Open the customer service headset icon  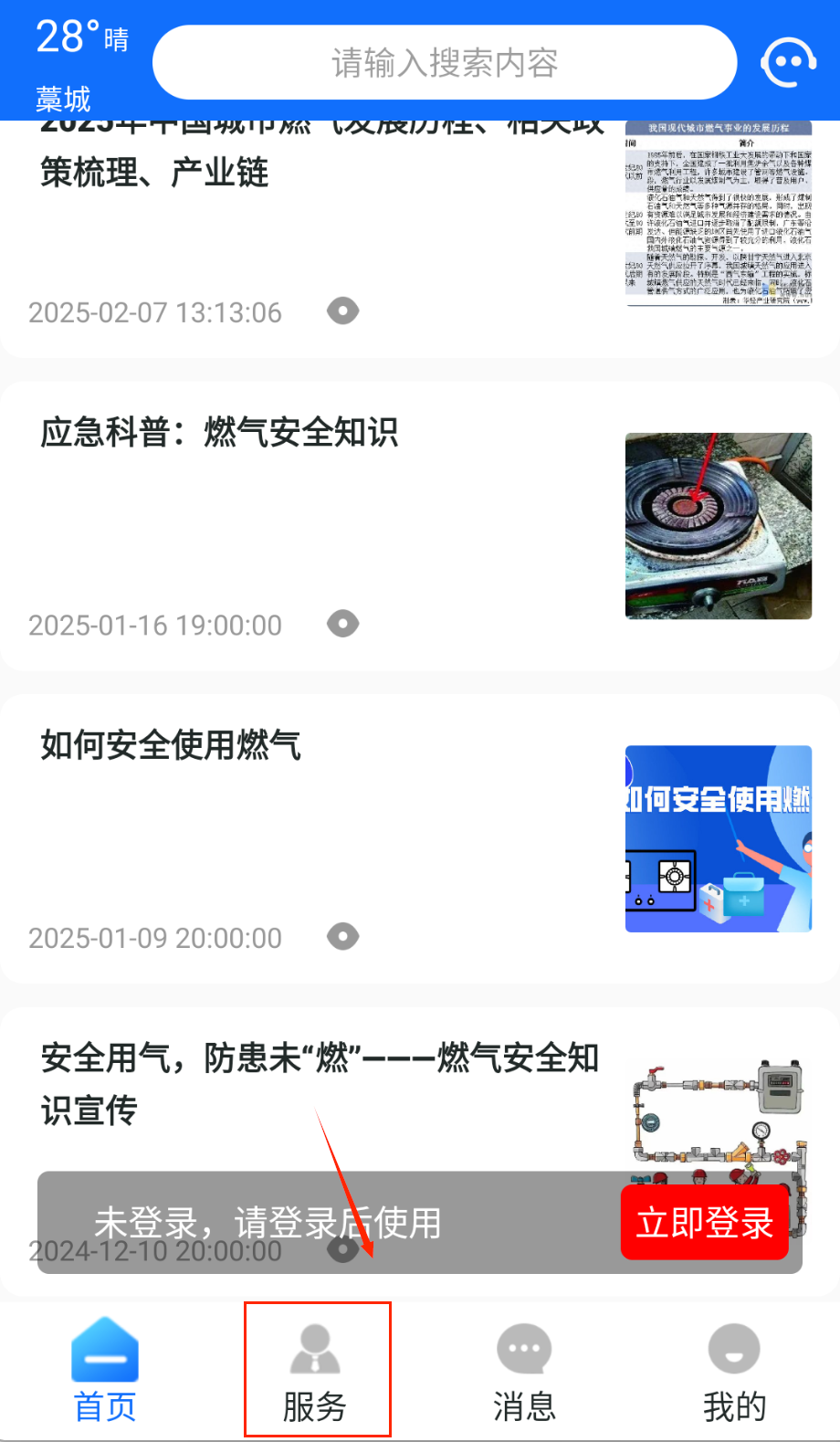point(788,63)
